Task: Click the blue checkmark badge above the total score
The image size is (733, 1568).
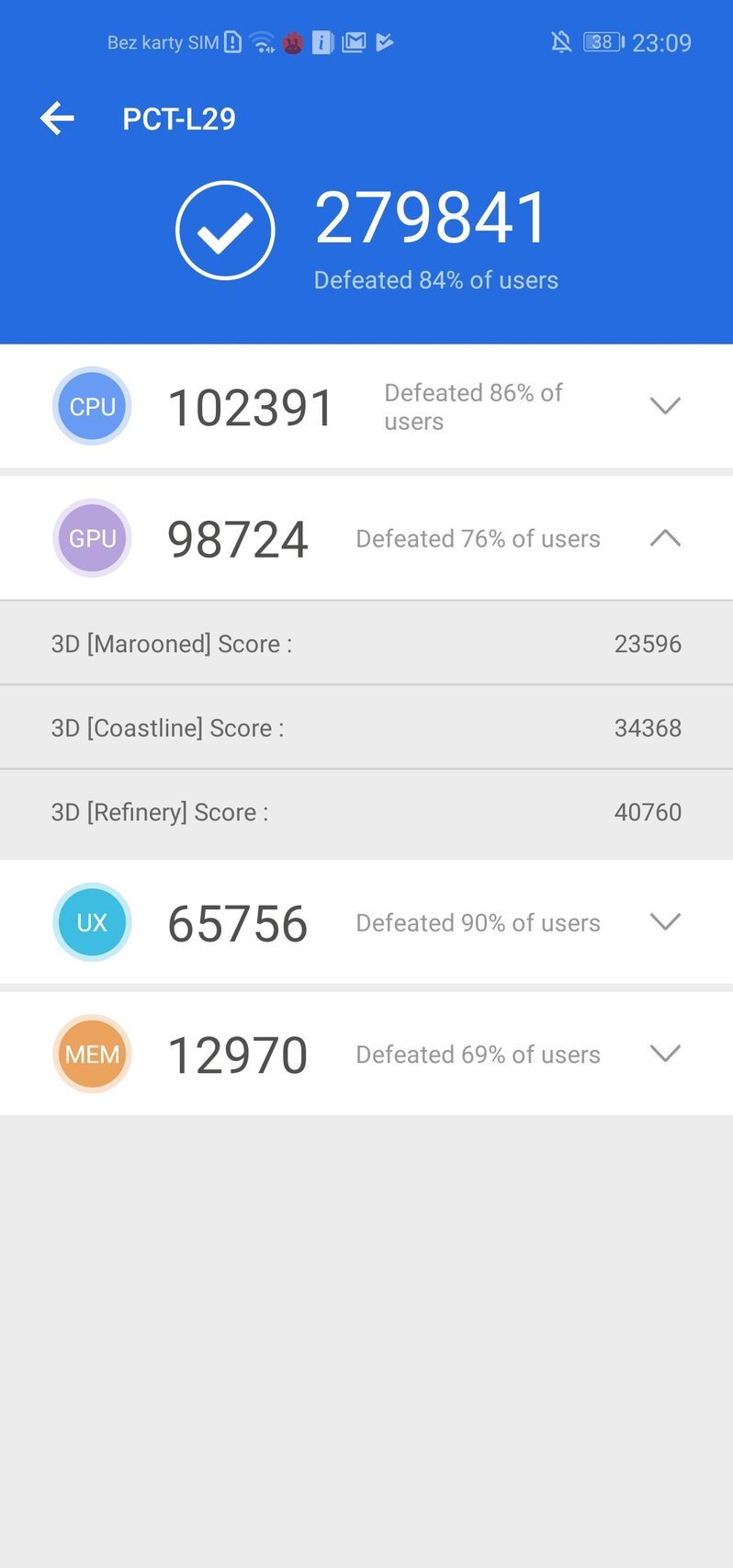Action: [225, 229]
